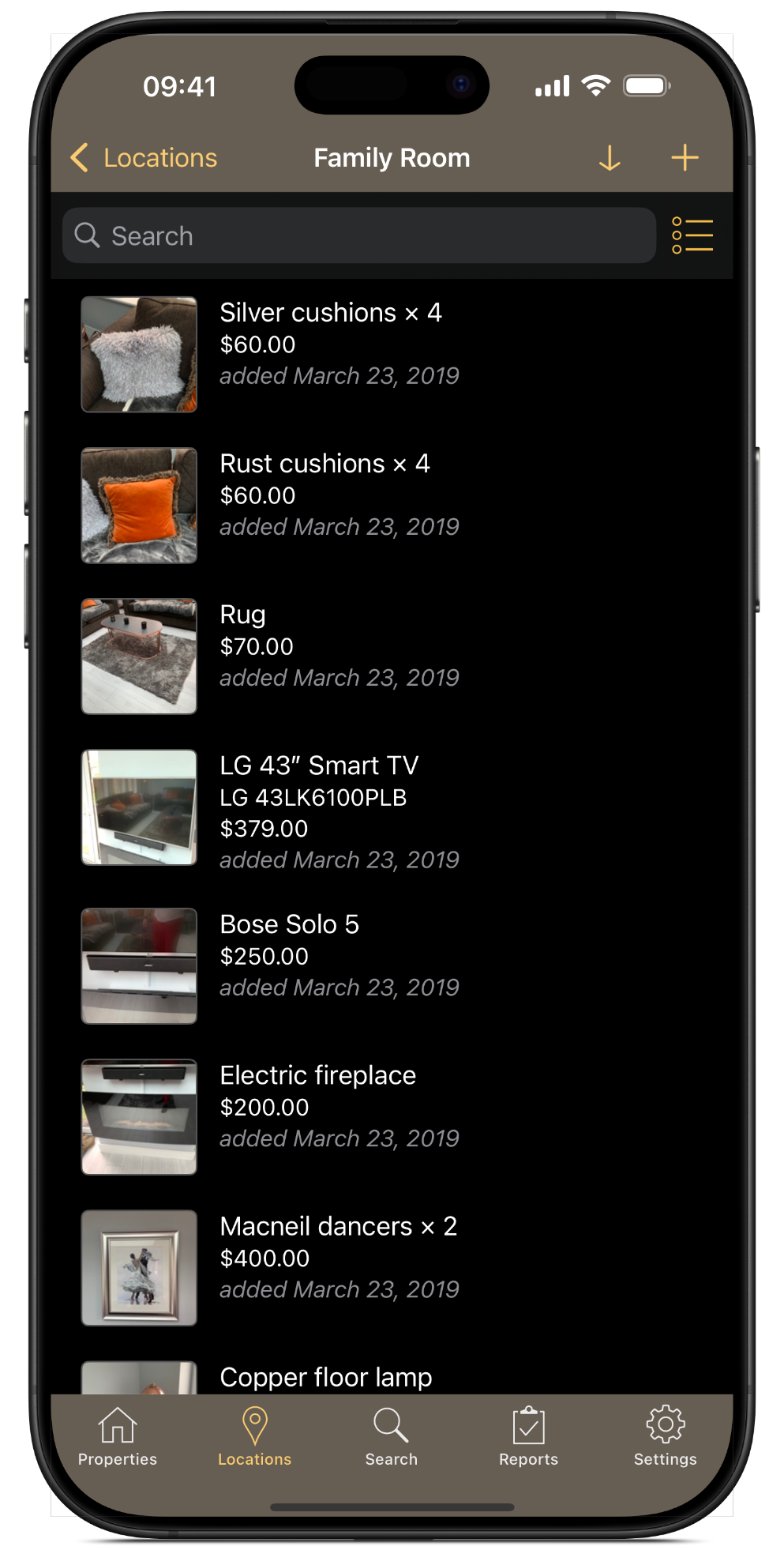784x1550 pixels.
Task: Tap inside the Search input field
Action: (316, 235)
